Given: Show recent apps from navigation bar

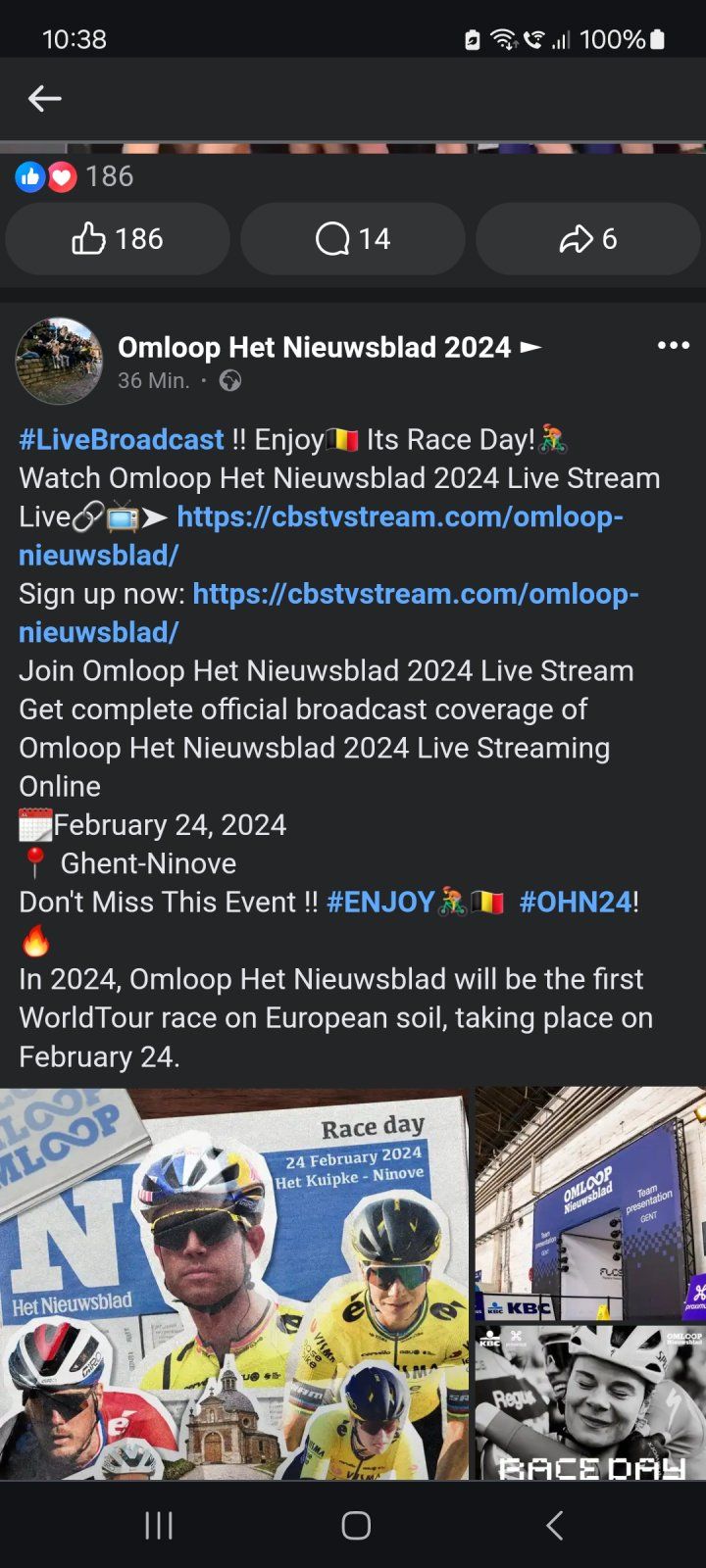Looking at the screenshot, I should [x=159, y=1525].
